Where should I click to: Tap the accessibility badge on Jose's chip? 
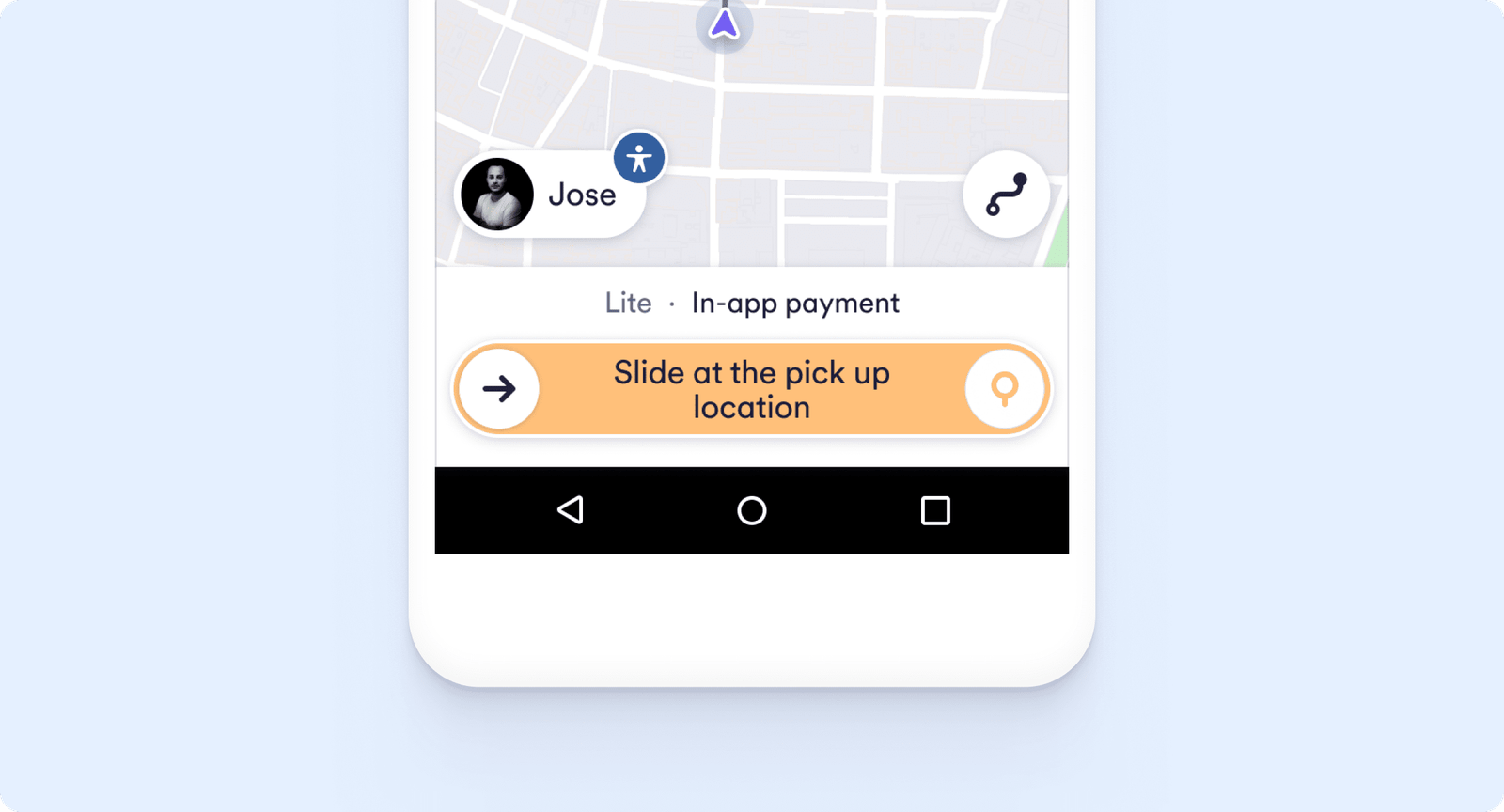(x=639, y=158)
